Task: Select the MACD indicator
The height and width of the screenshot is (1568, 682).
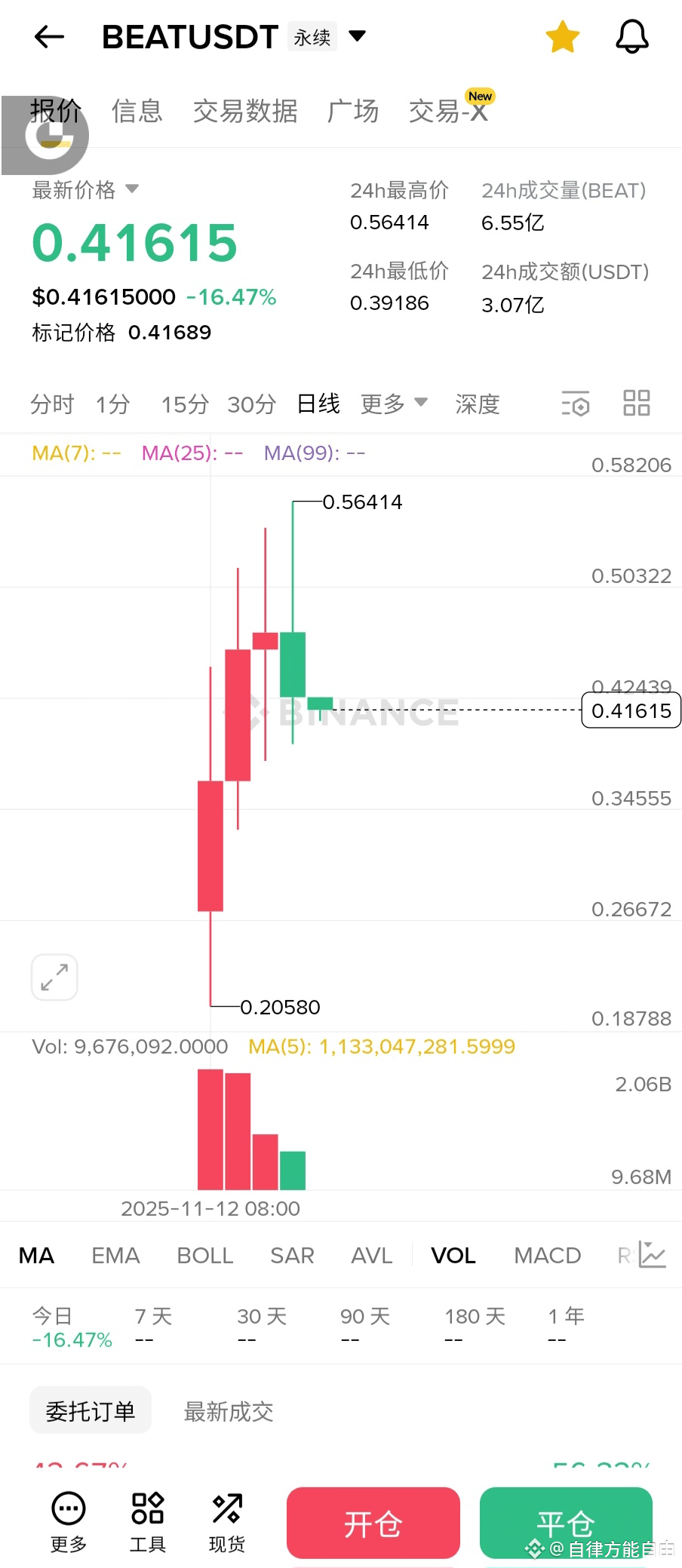Action: tap(547, 1256)
